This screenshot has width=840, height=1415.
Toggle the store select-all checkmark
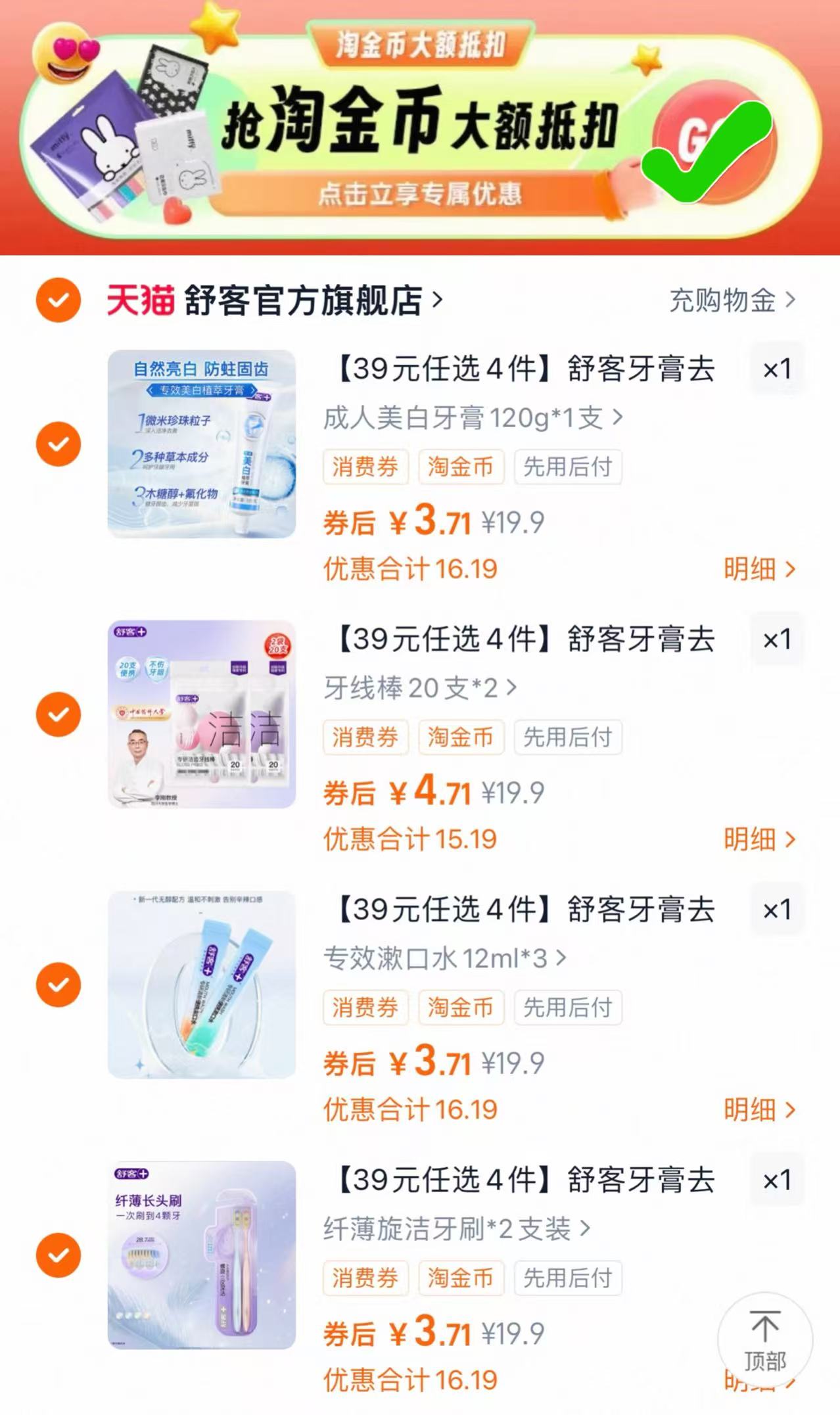pos(58,300)
